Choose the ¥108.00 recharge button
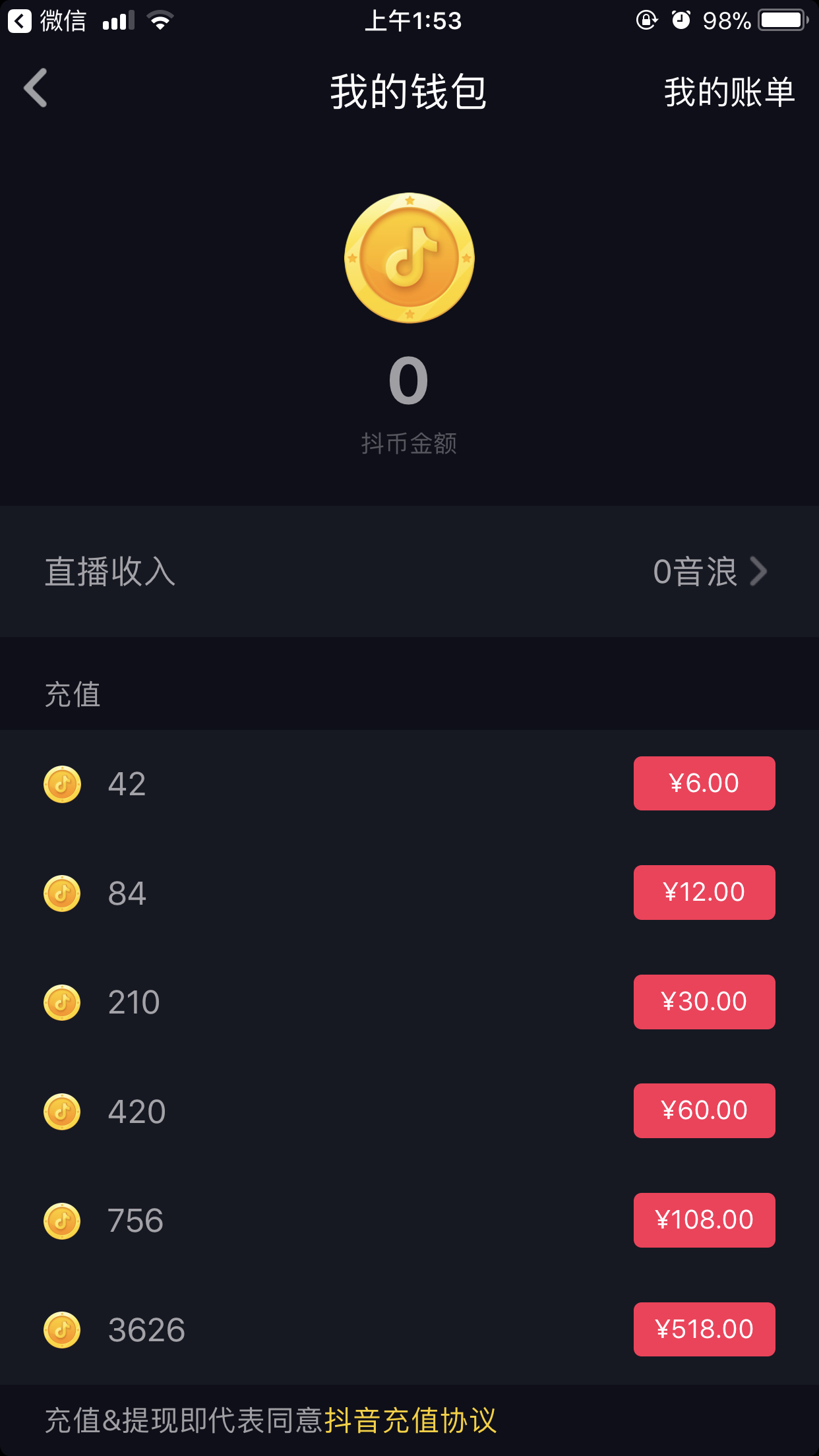This screenshot has height=1456, width=819. [x=704, y=1220]
